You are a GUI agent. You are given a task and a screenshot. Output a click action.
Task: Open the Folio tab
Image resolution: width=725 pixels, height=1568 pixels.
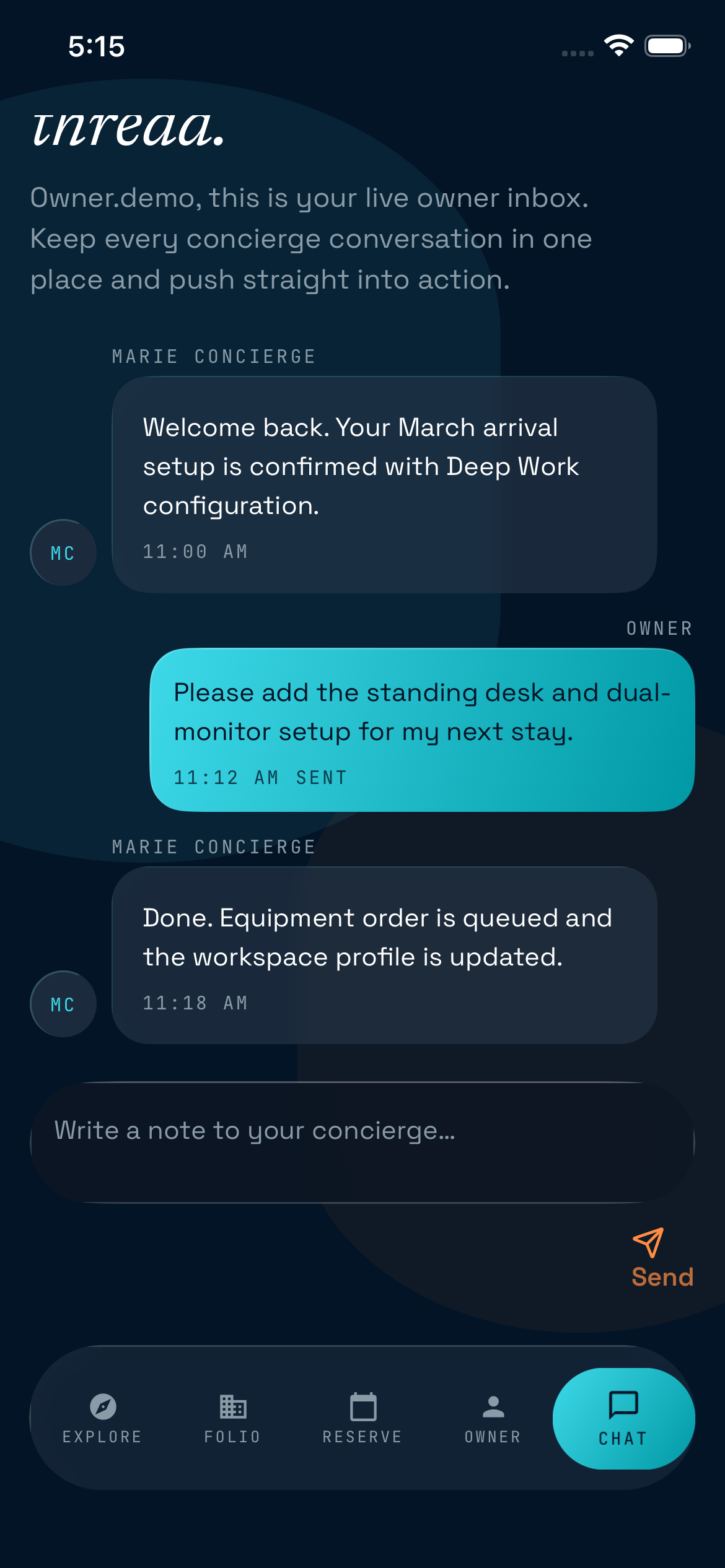(x=232, y=1418)
